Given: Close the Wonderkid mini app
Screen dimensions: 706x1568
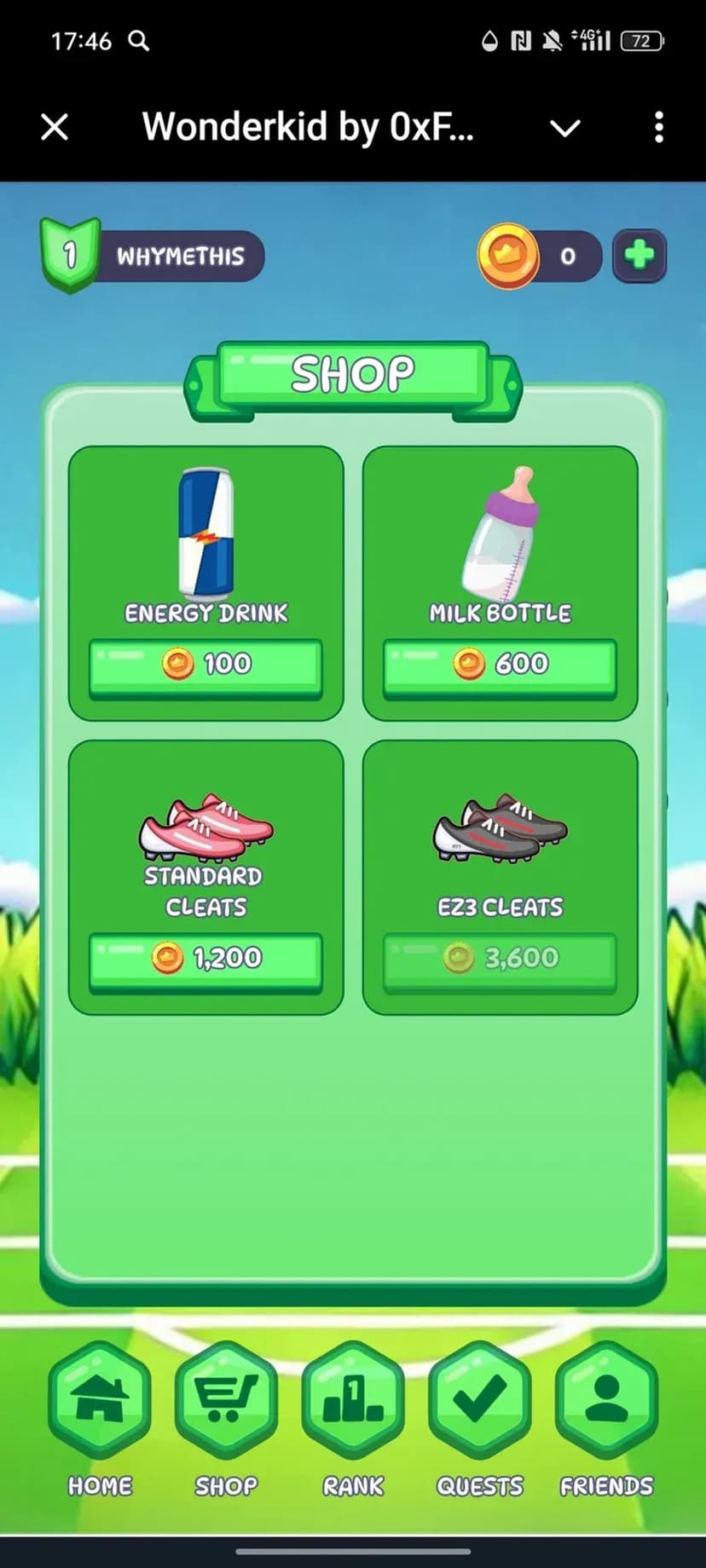Looking at the screenshot, I should pyautogui.click(x=55, y=128).
